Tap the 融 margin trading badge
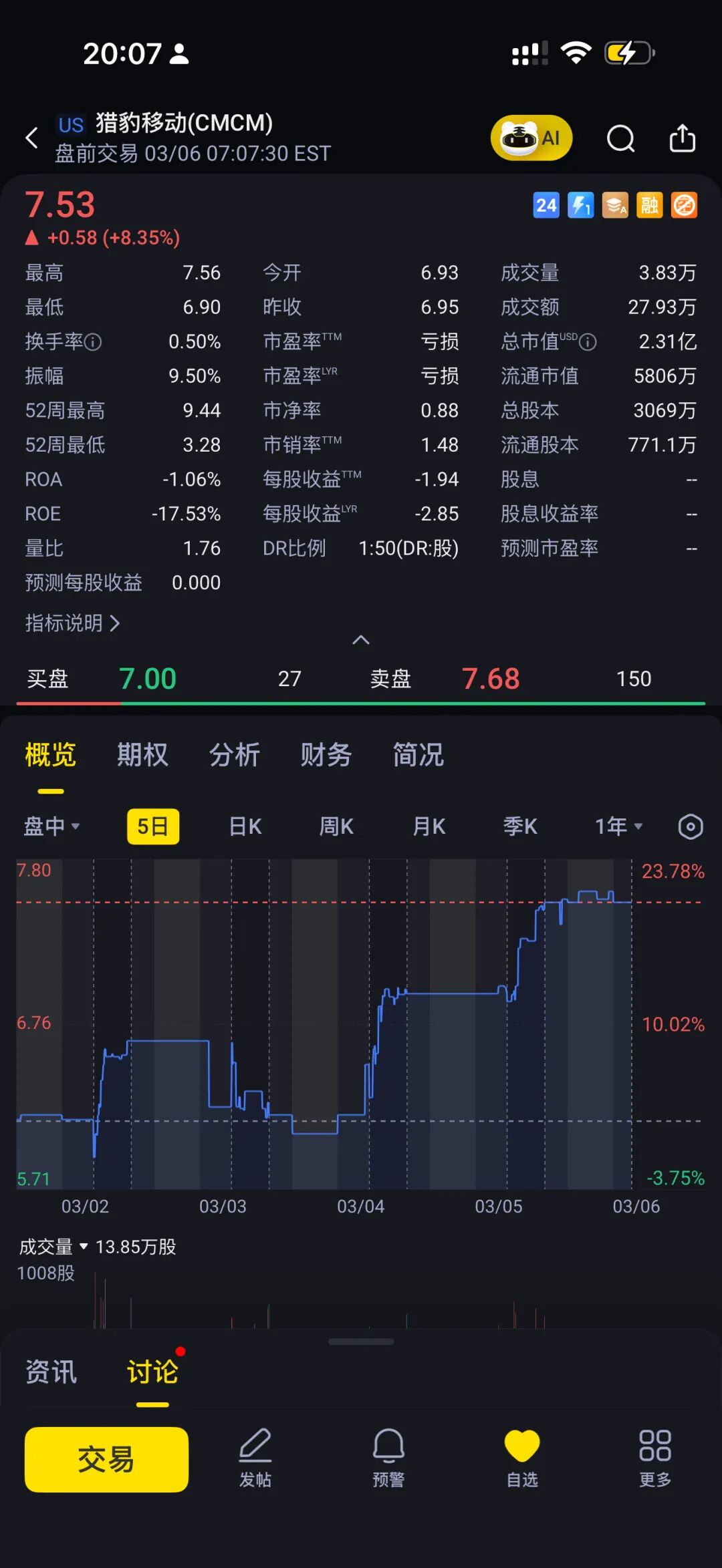This screenshot has width=722, height=1568. 649,205
